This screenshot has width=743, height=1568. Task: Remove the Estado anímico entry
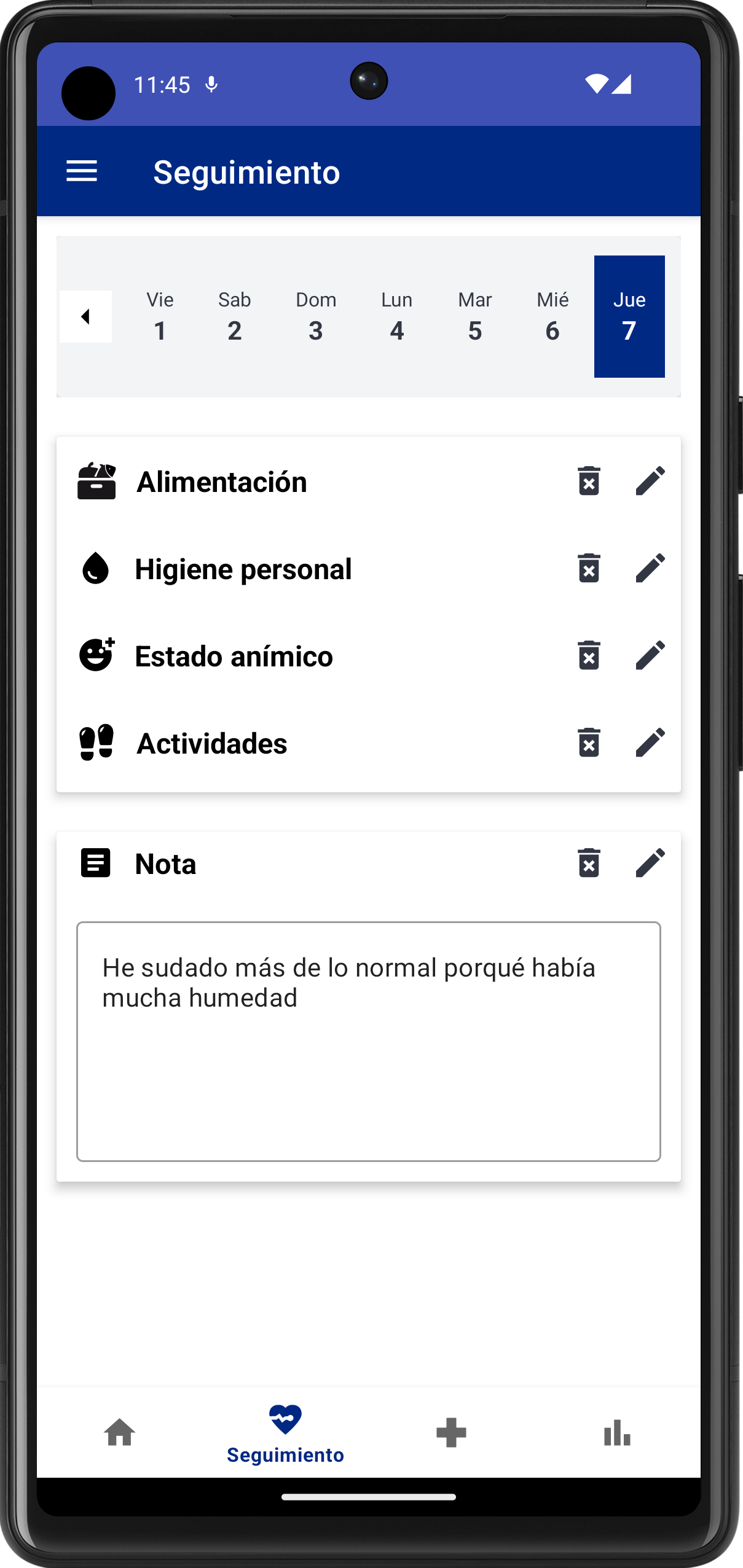tap(589, 655)
